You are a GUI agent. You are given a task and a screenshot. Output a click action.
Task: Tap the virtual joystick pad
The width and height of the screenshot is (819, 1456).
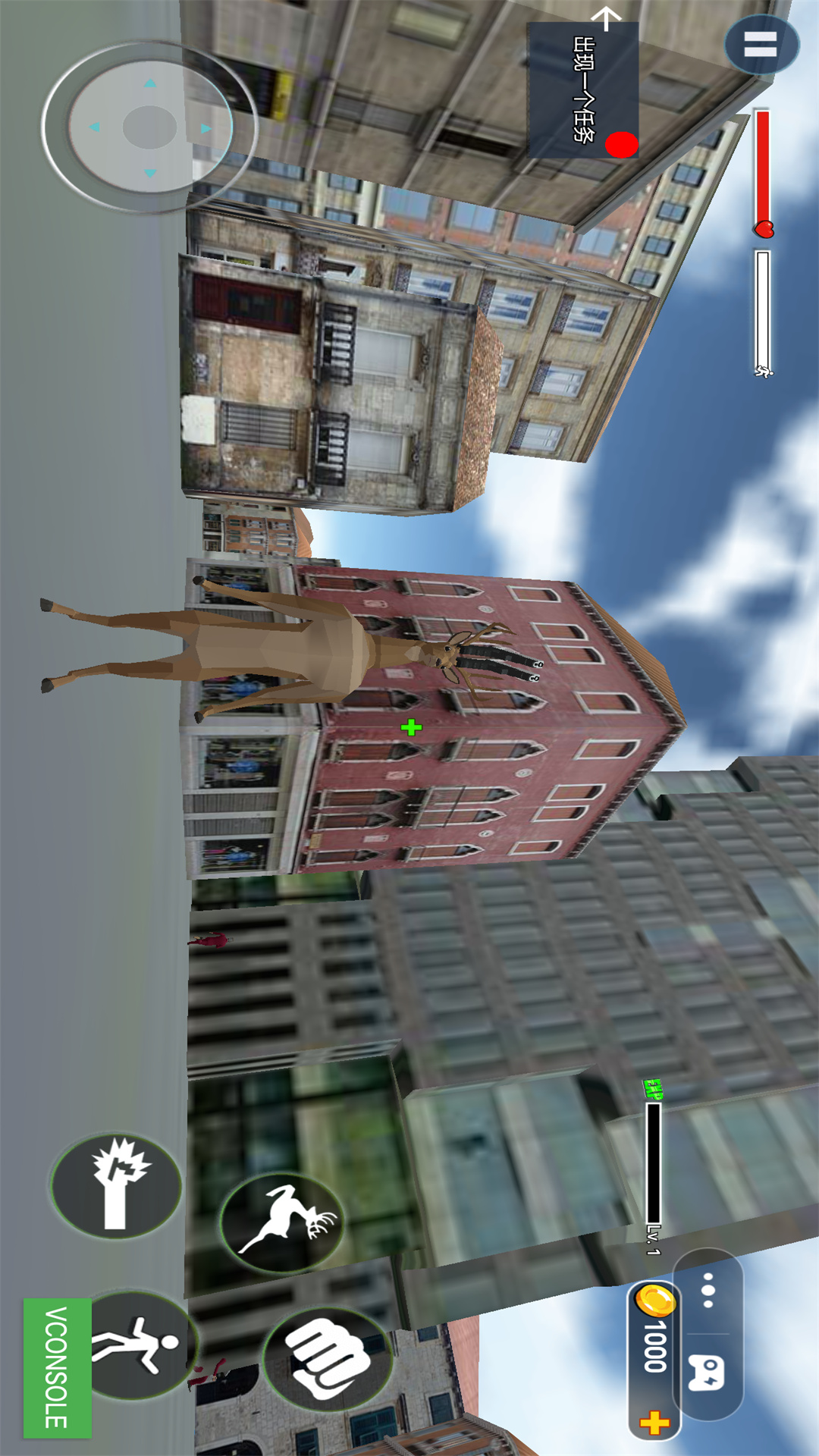click(x=149, y=127)
